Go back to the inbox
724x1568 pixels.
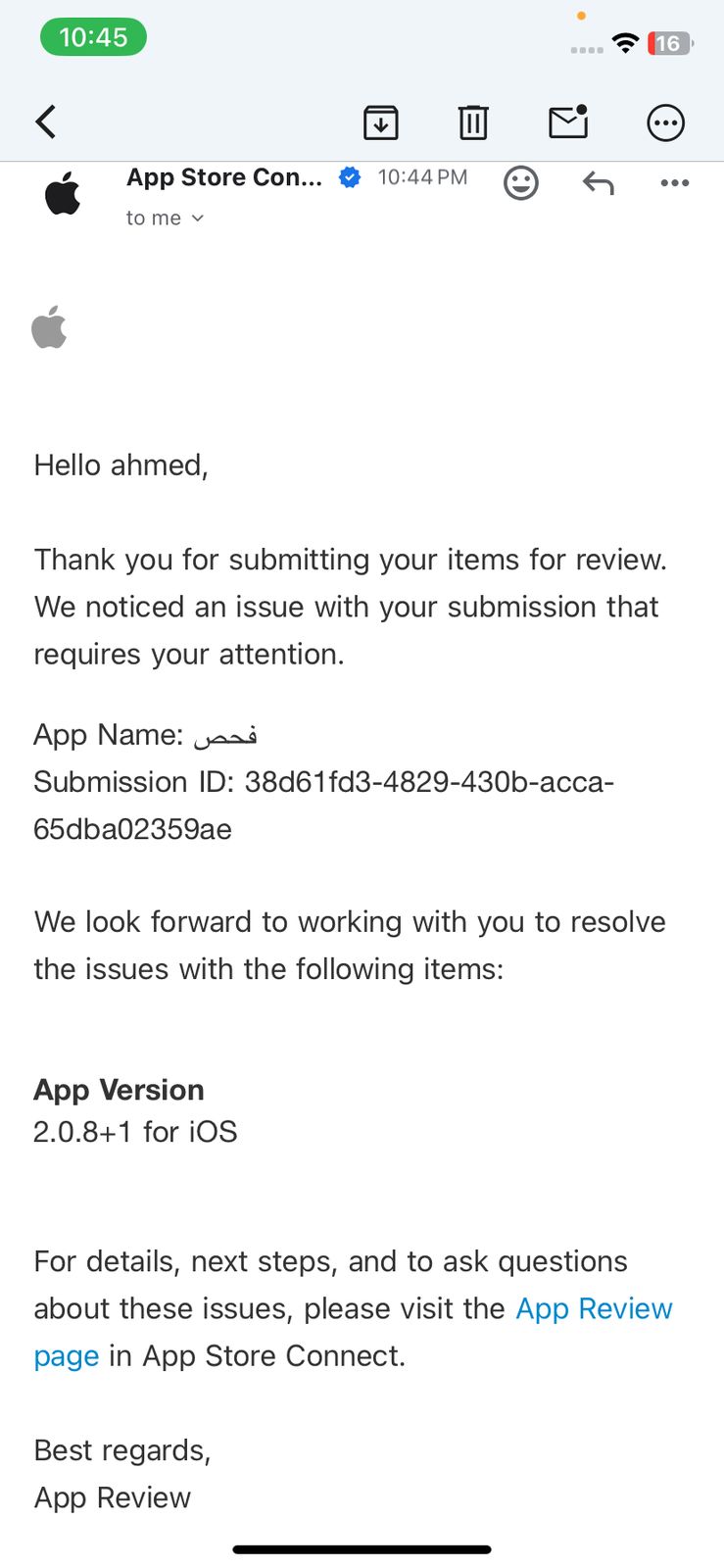46,122
